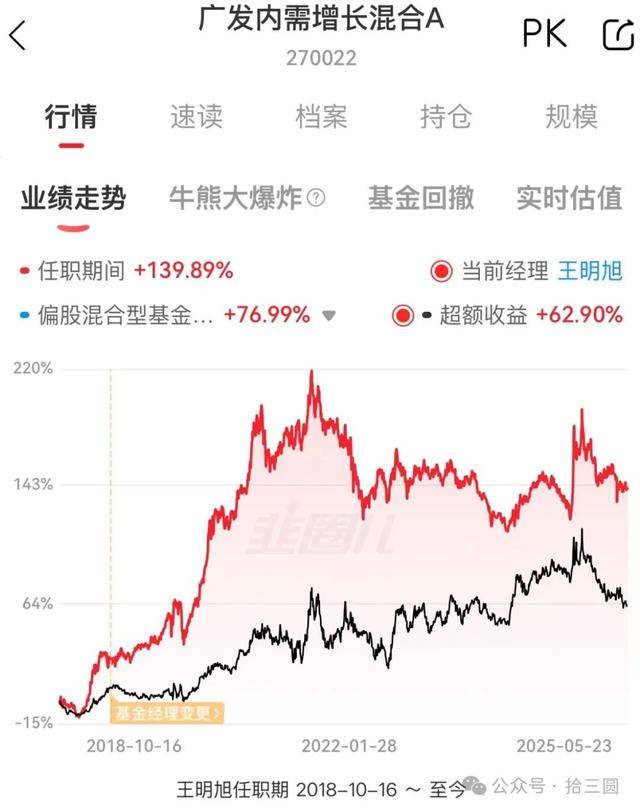Viewport: 640px width, 812px height.
Task: Share this fund page
Action: (617, 34)
